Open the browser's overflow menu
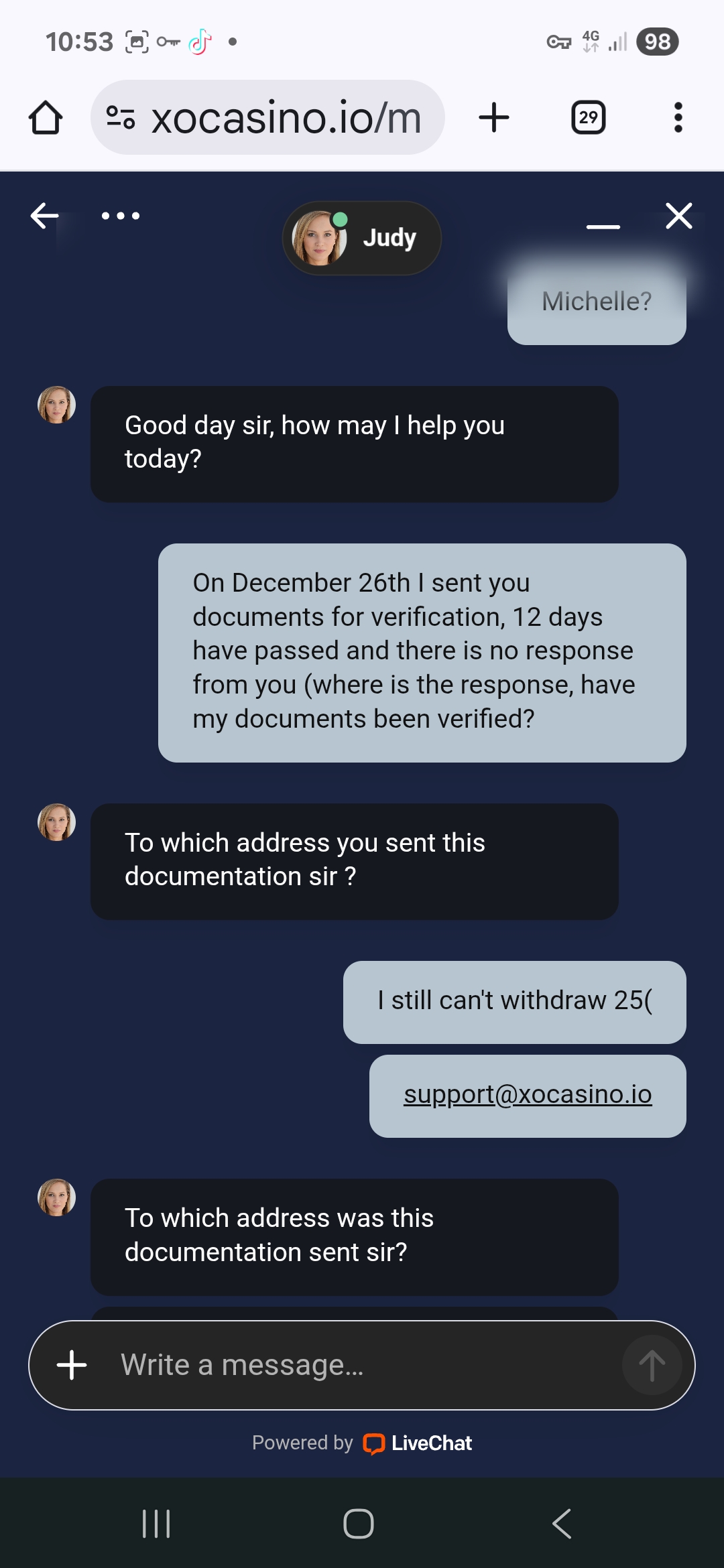The height and width of the screenshot is (1568, 724). pos(678,118)
